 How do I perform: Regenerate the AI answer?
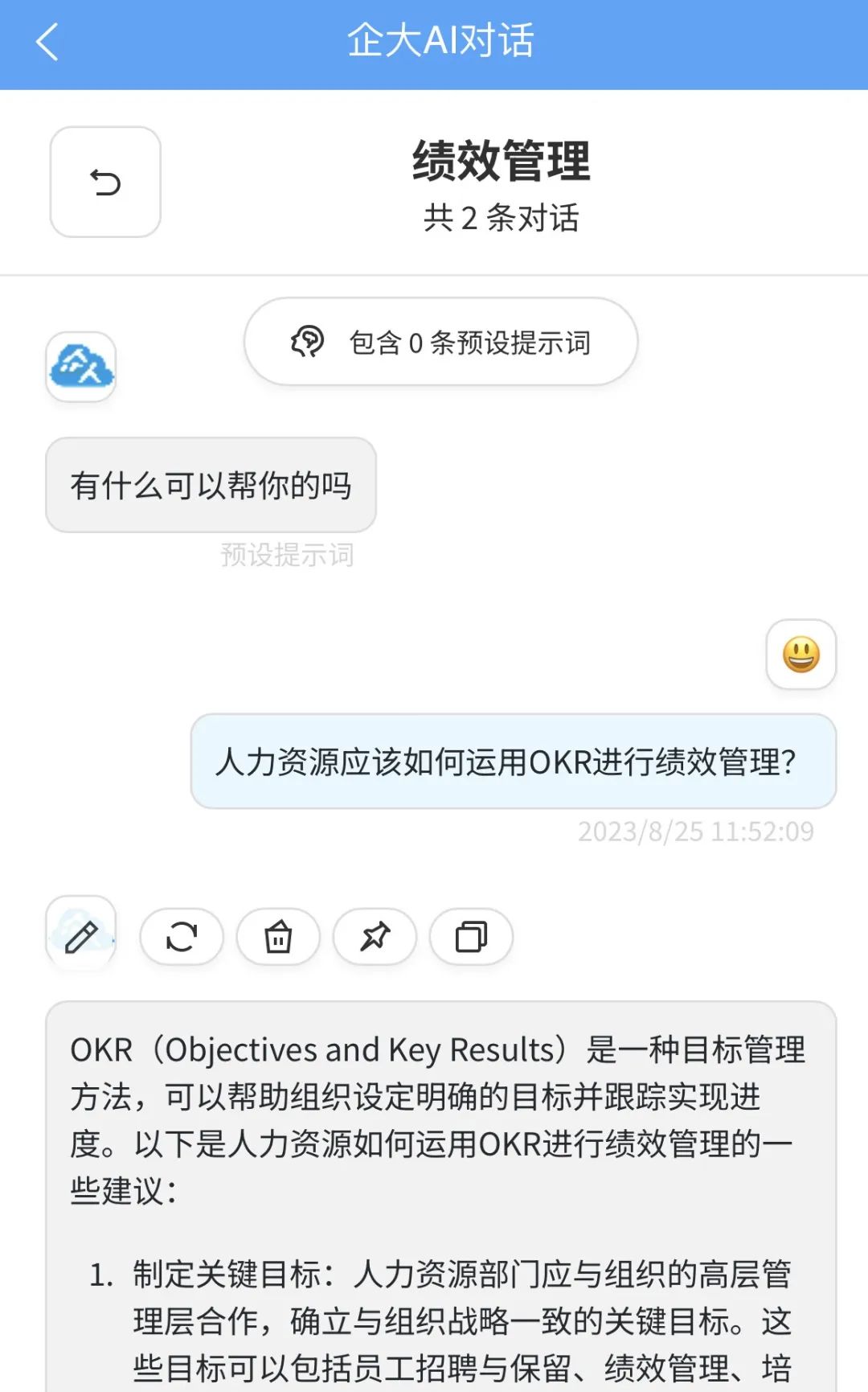[x=182, y=937]
